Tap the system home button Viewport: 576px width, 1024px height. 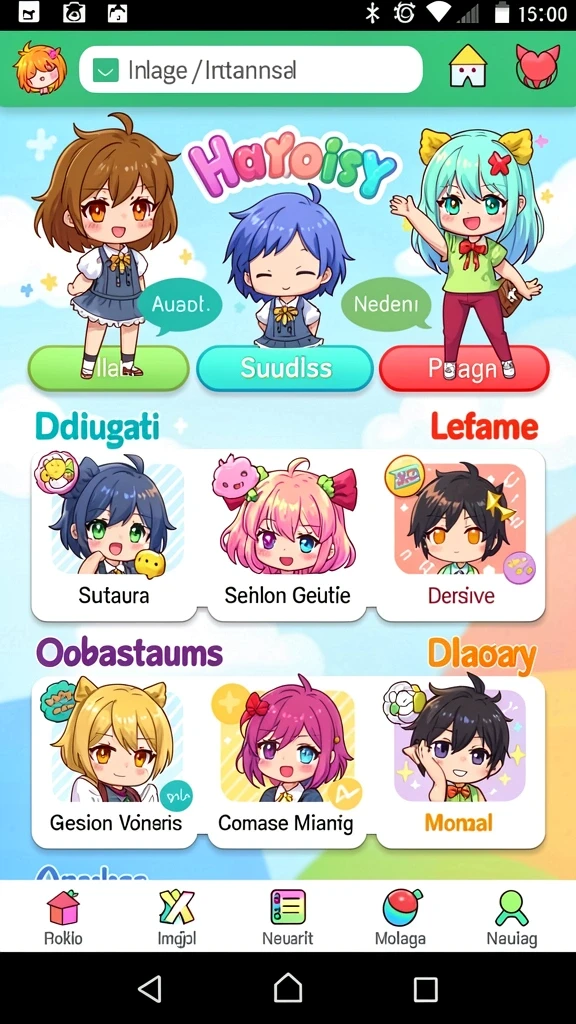point(288,988)
